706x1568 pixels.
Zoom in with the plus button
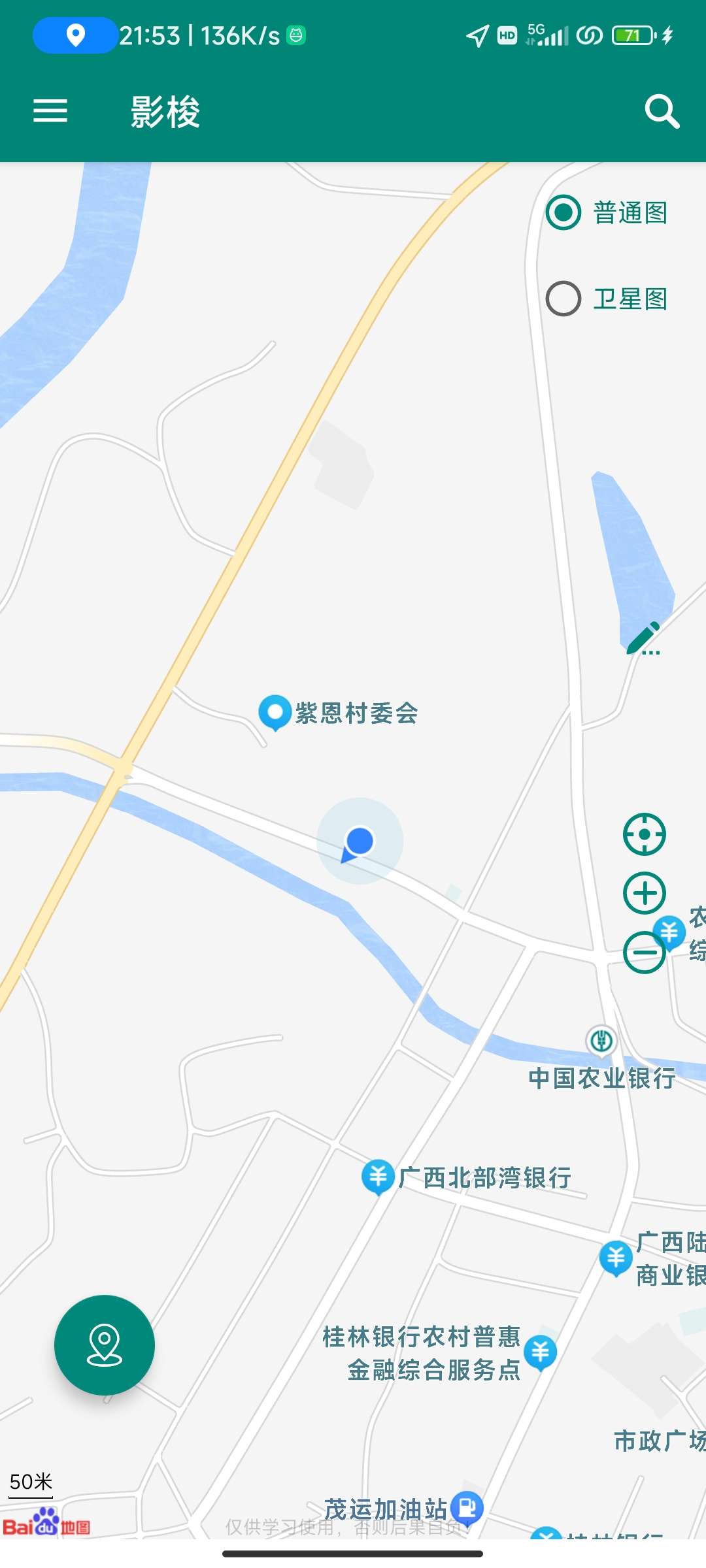pyautogui.click(x=645, y=893)
